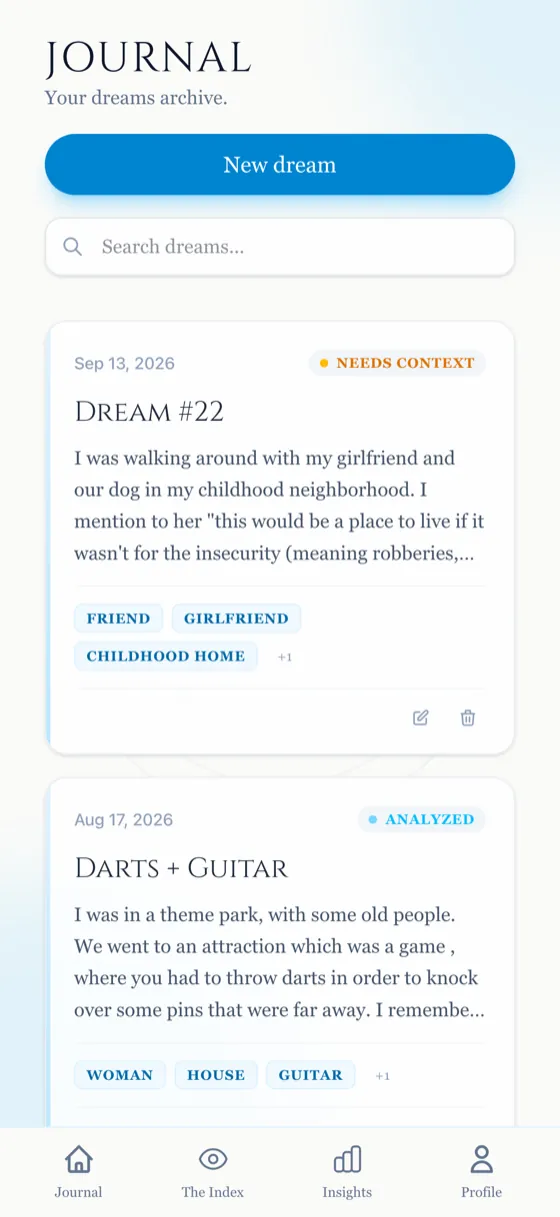Screen dimensions: 560x1217
Task: Edit the Dream #22 entry
Action: 421,717
